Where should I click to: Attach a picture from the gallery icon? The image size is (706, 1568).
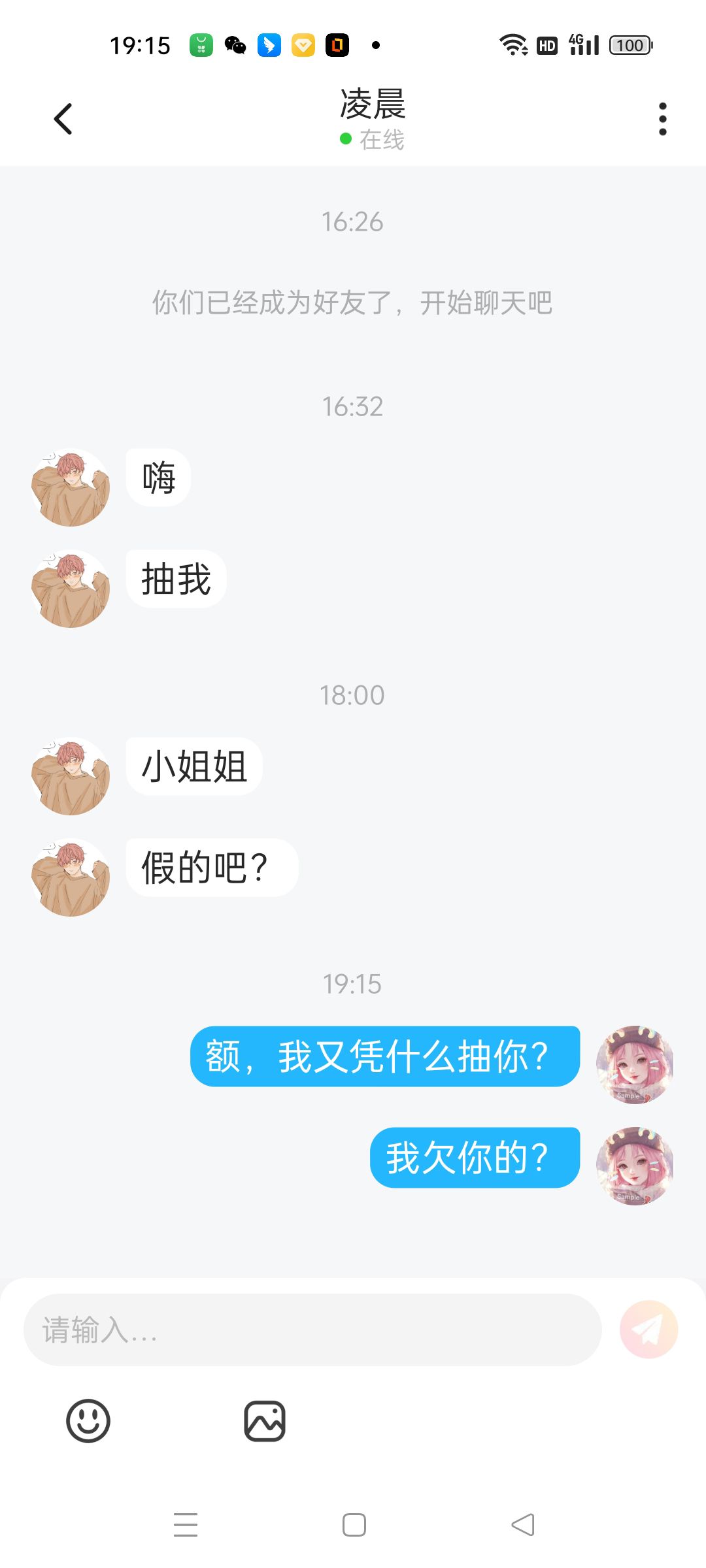click(265, 1420)
